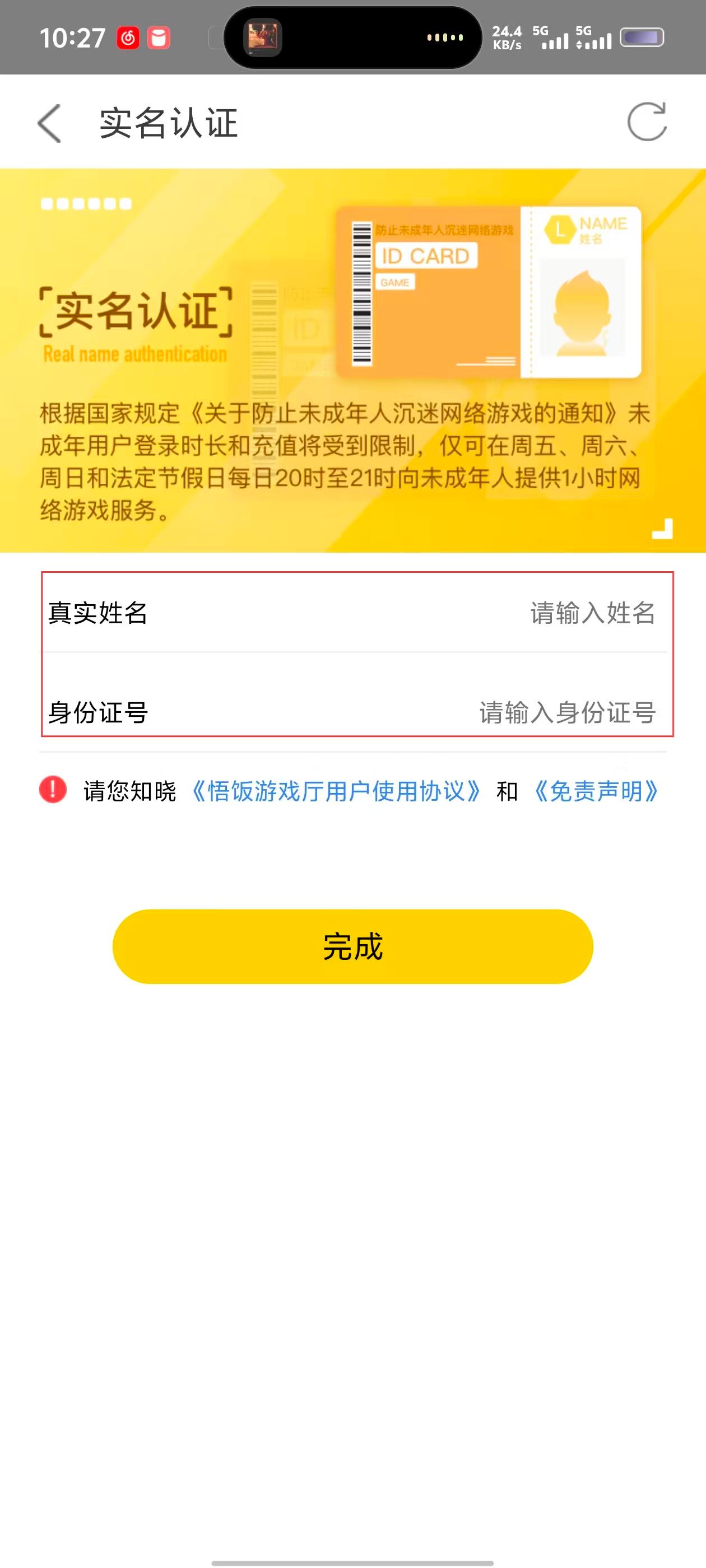Open the 悟饭游戏厅用户使用协议 link

(x=336, y=791)
